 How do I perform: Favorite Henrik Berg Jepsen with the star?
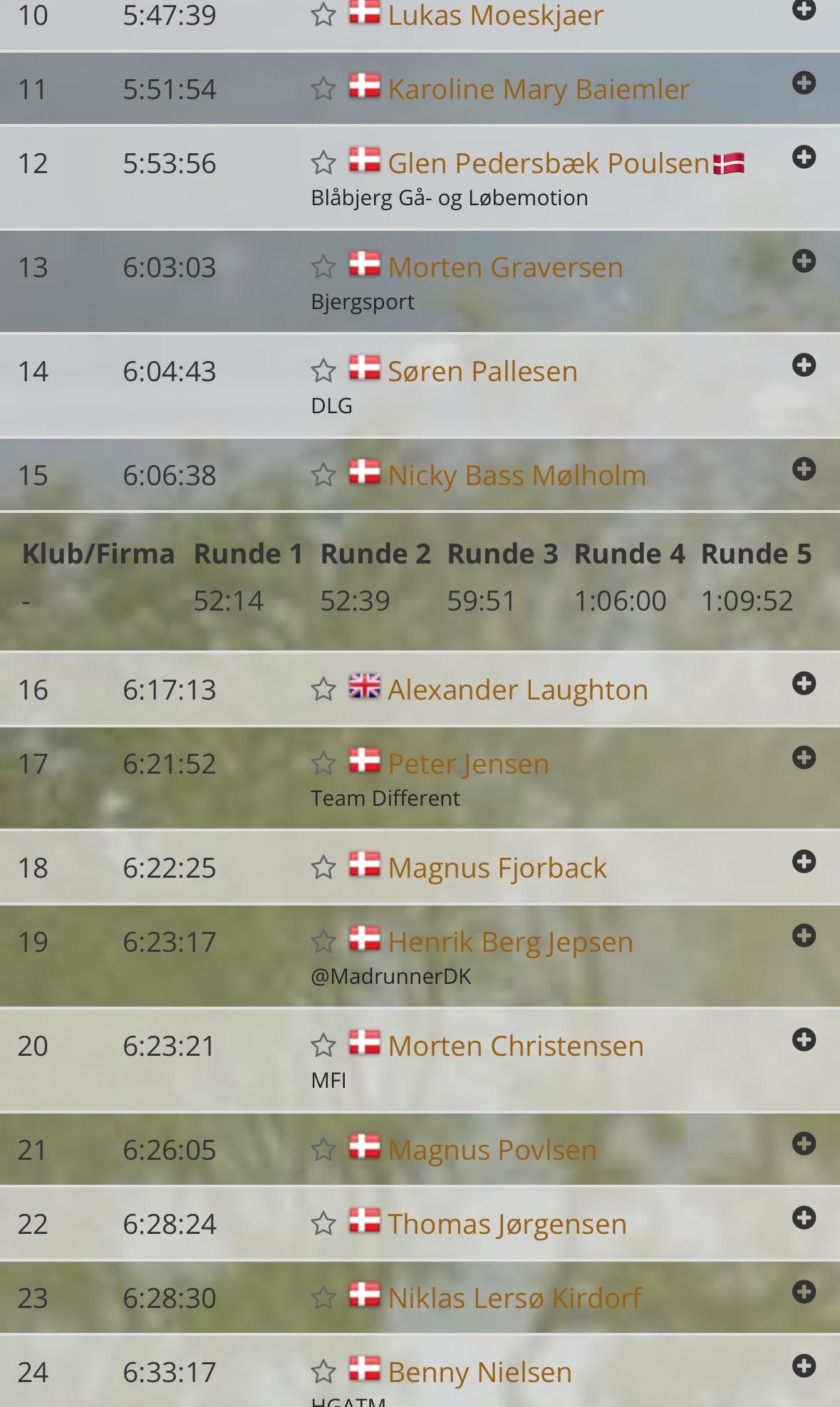pos(323,941)
